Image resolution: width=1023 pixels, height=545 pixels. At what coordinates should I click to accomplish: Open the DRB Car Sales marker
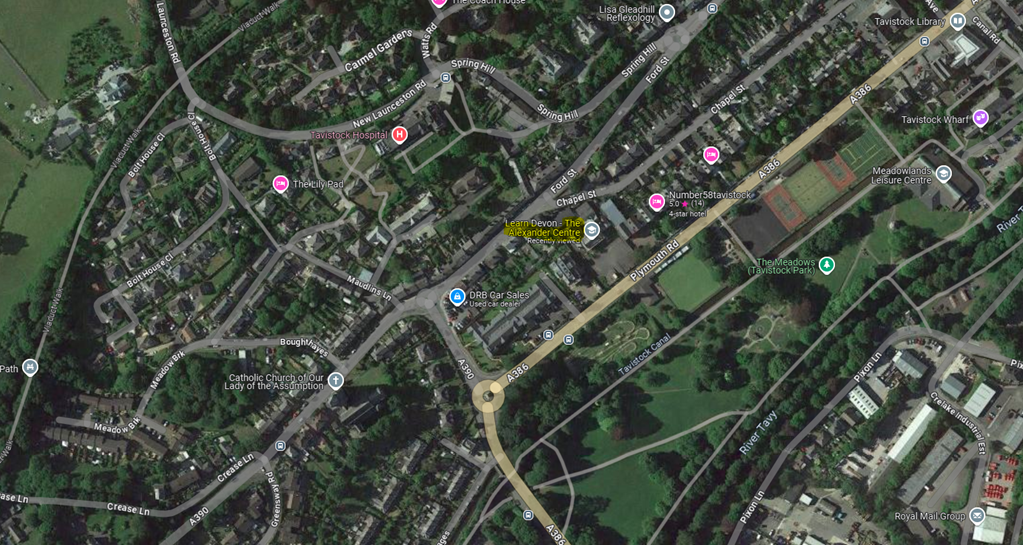tap(457, 296)
